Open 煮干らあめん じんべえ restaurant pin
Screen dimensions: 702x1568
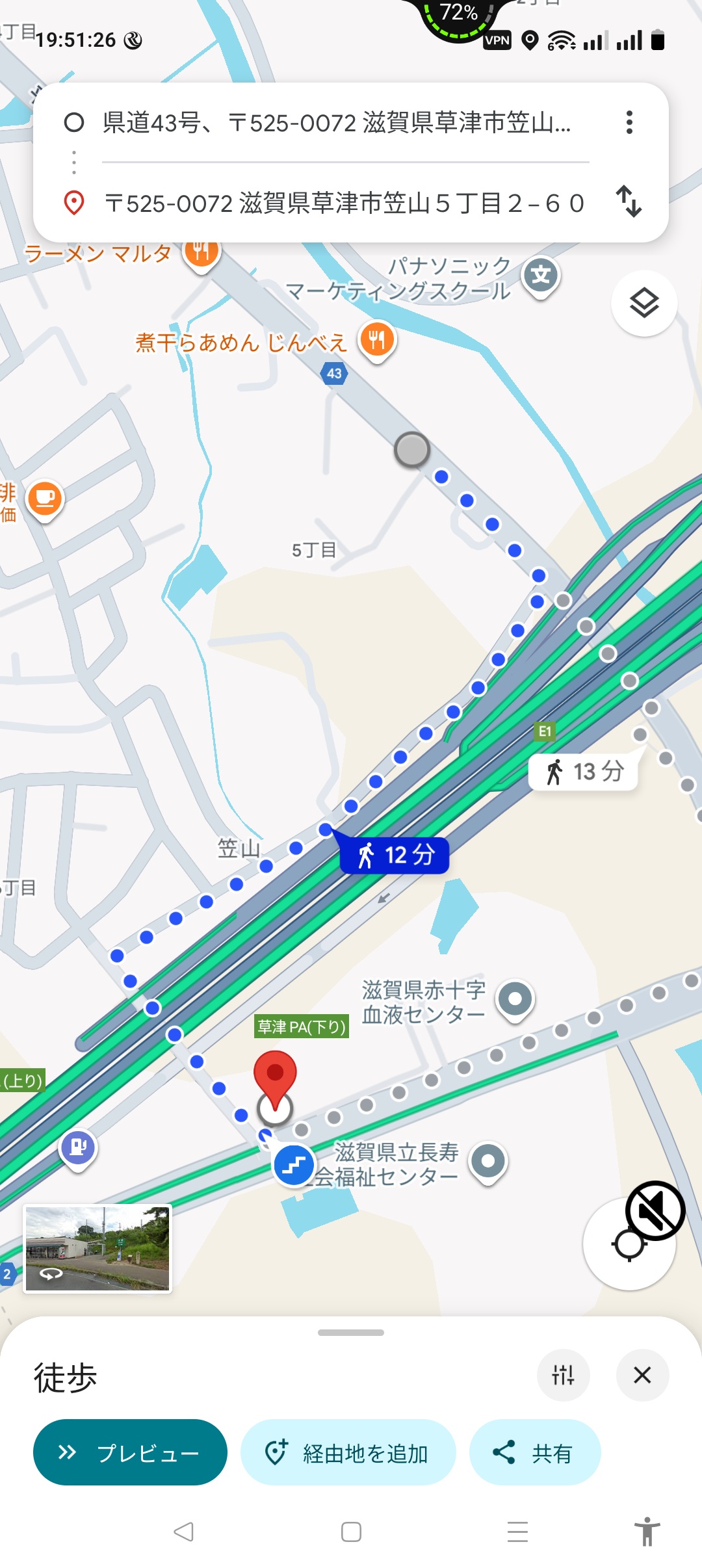click(x=378, y=341)
